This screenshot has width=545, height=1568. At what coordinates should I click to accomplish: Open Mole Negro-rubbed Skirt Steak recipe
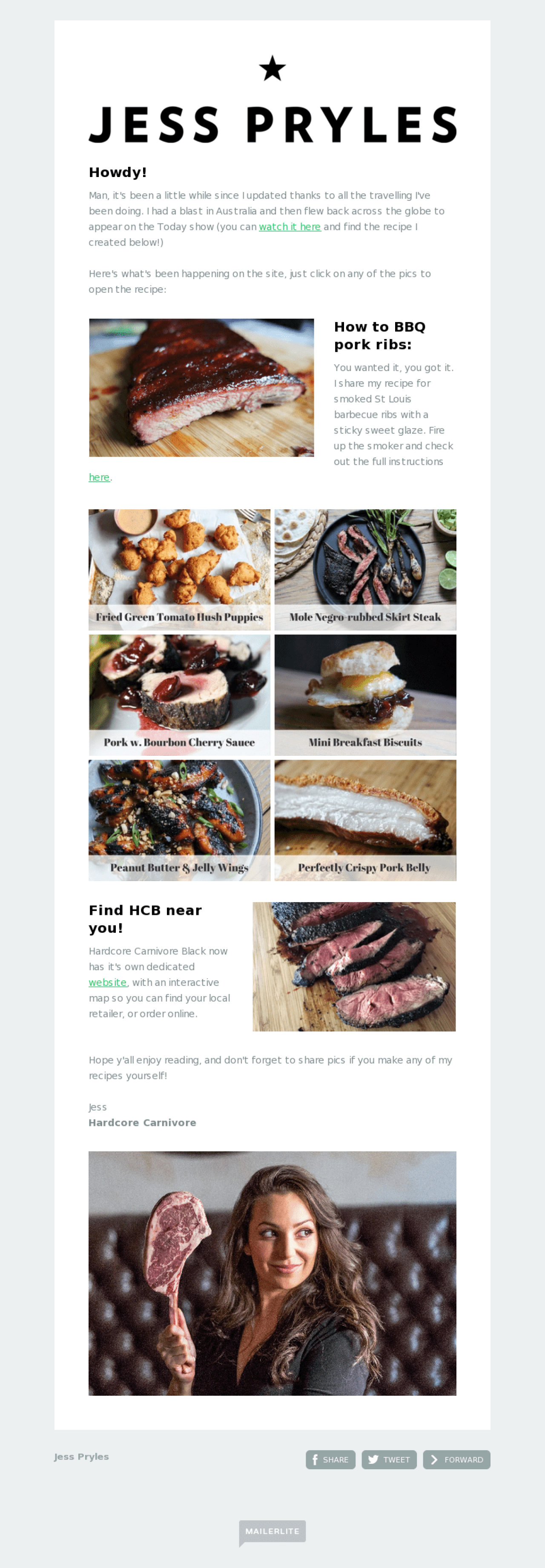pos(365,569)
